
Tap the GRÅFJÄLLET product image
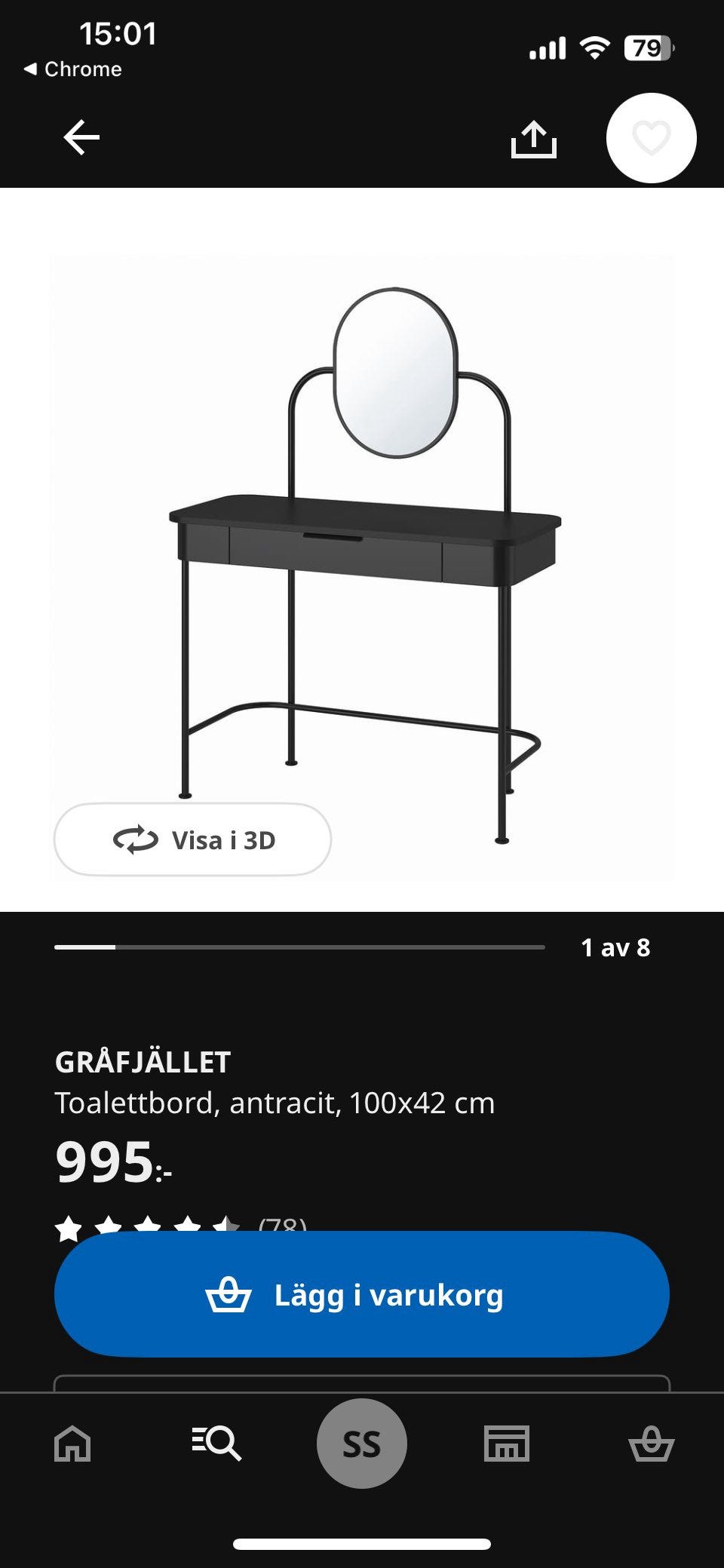point(362,543)
